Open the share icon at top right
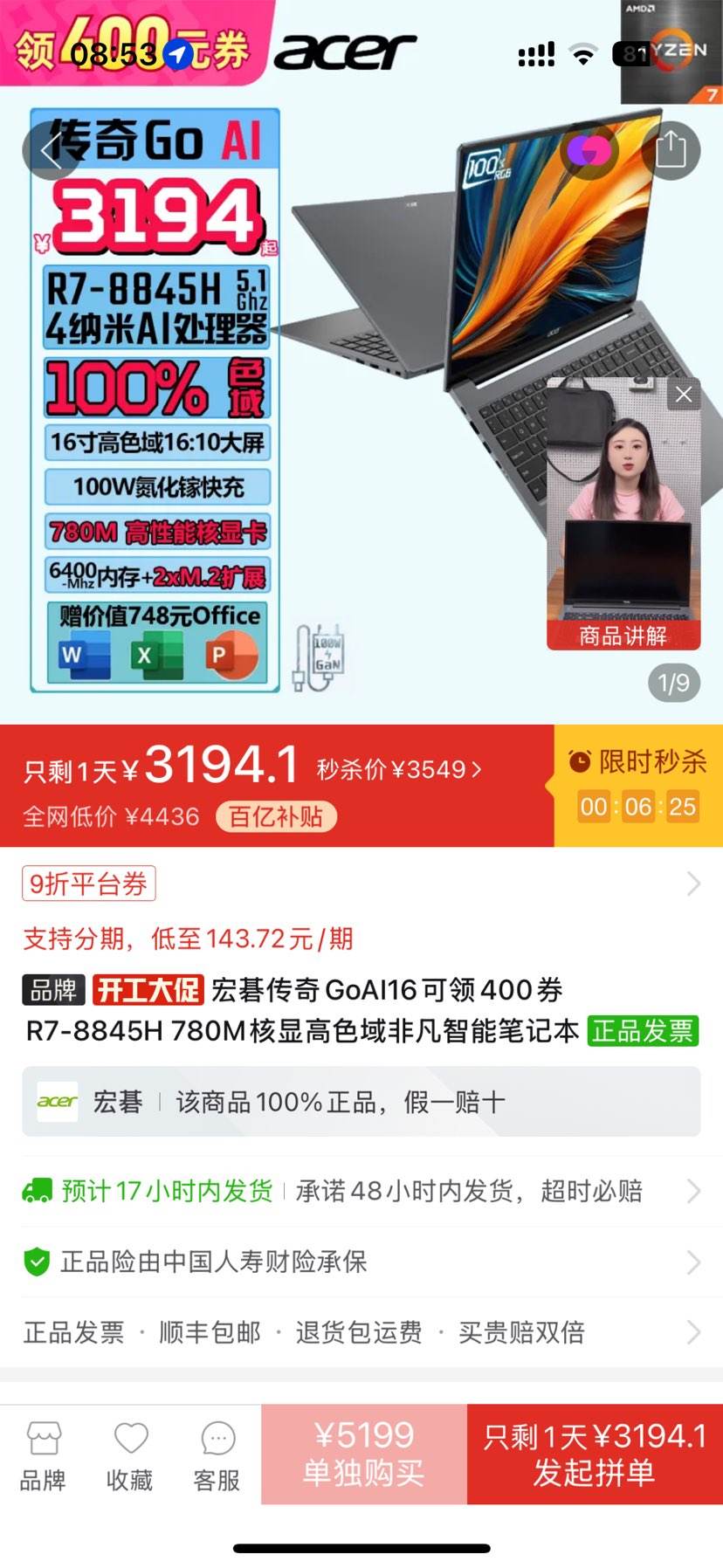Image resolution: width=723 pixels, height=1568 pixels. coord(672,150)
